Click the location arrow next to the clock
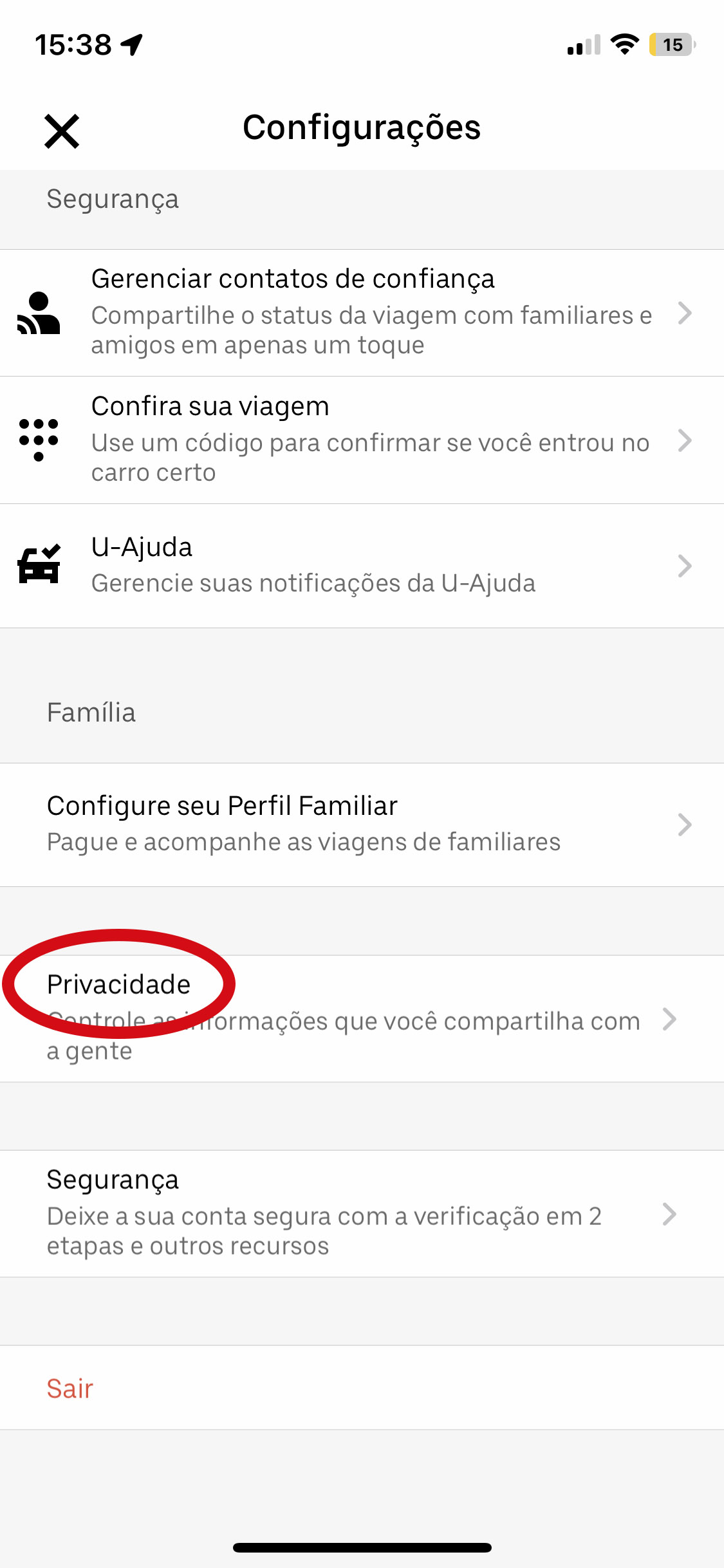This screenshot has width=724, height=1568. [133, 44]
